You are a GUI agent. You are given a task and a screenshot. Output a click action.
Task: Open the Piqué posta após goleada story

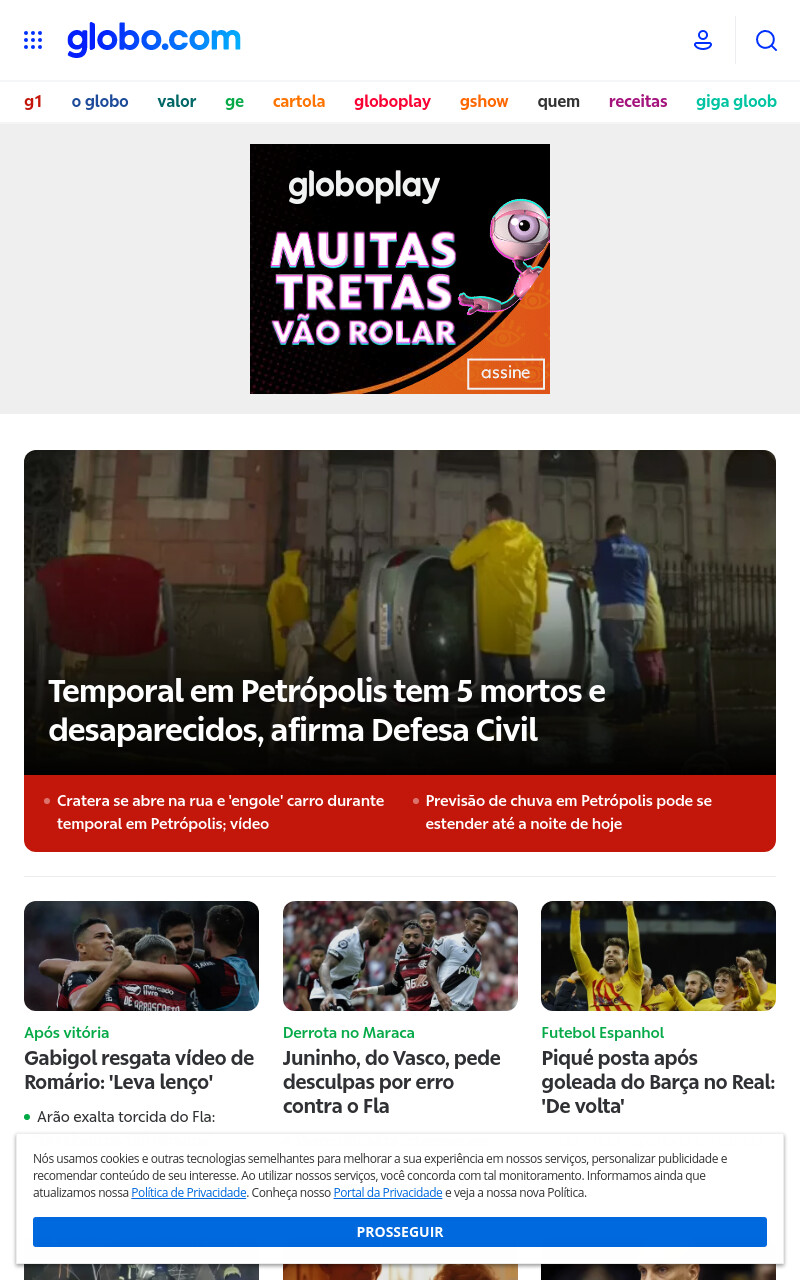click(658, 1082)
